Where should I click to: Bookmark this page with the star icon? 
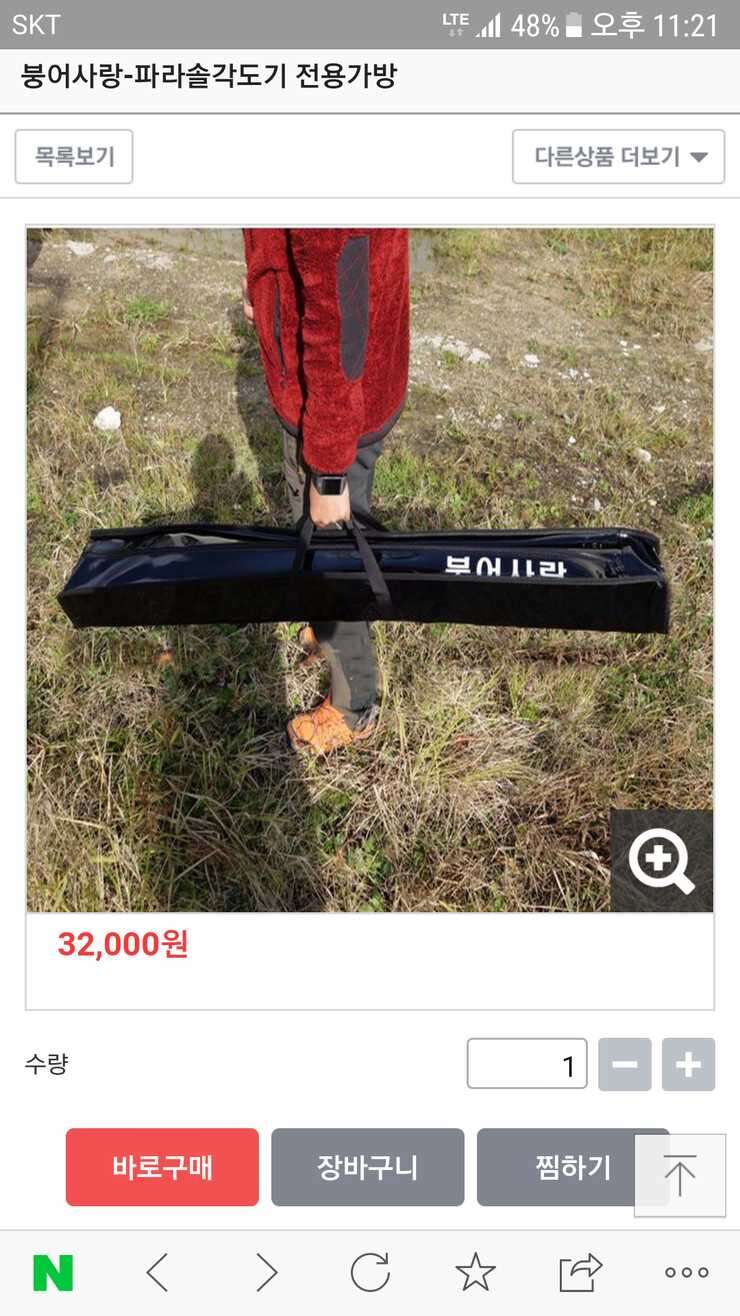475,1273
